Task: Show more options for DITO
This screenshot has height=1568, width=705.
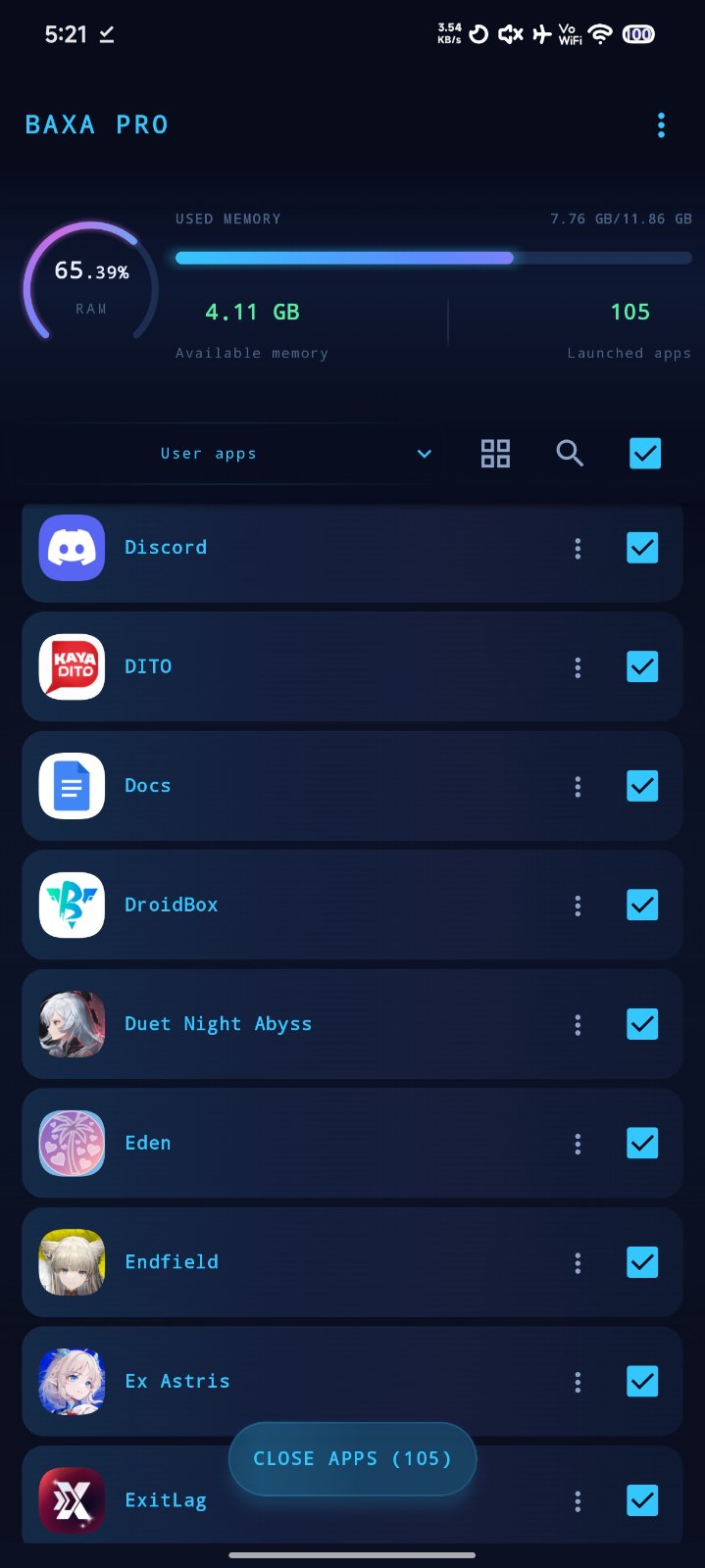Action: [x=578, y=667]
